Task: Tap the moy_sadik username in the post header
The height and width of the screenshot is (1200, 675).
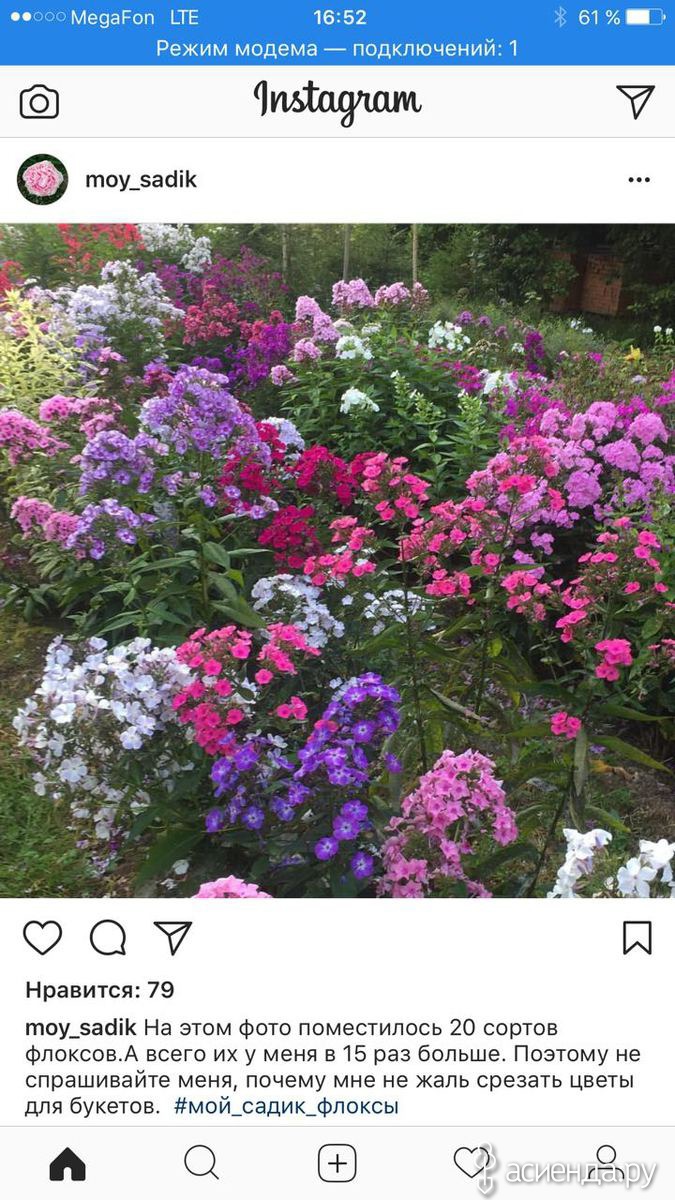Action: point(141,180)
